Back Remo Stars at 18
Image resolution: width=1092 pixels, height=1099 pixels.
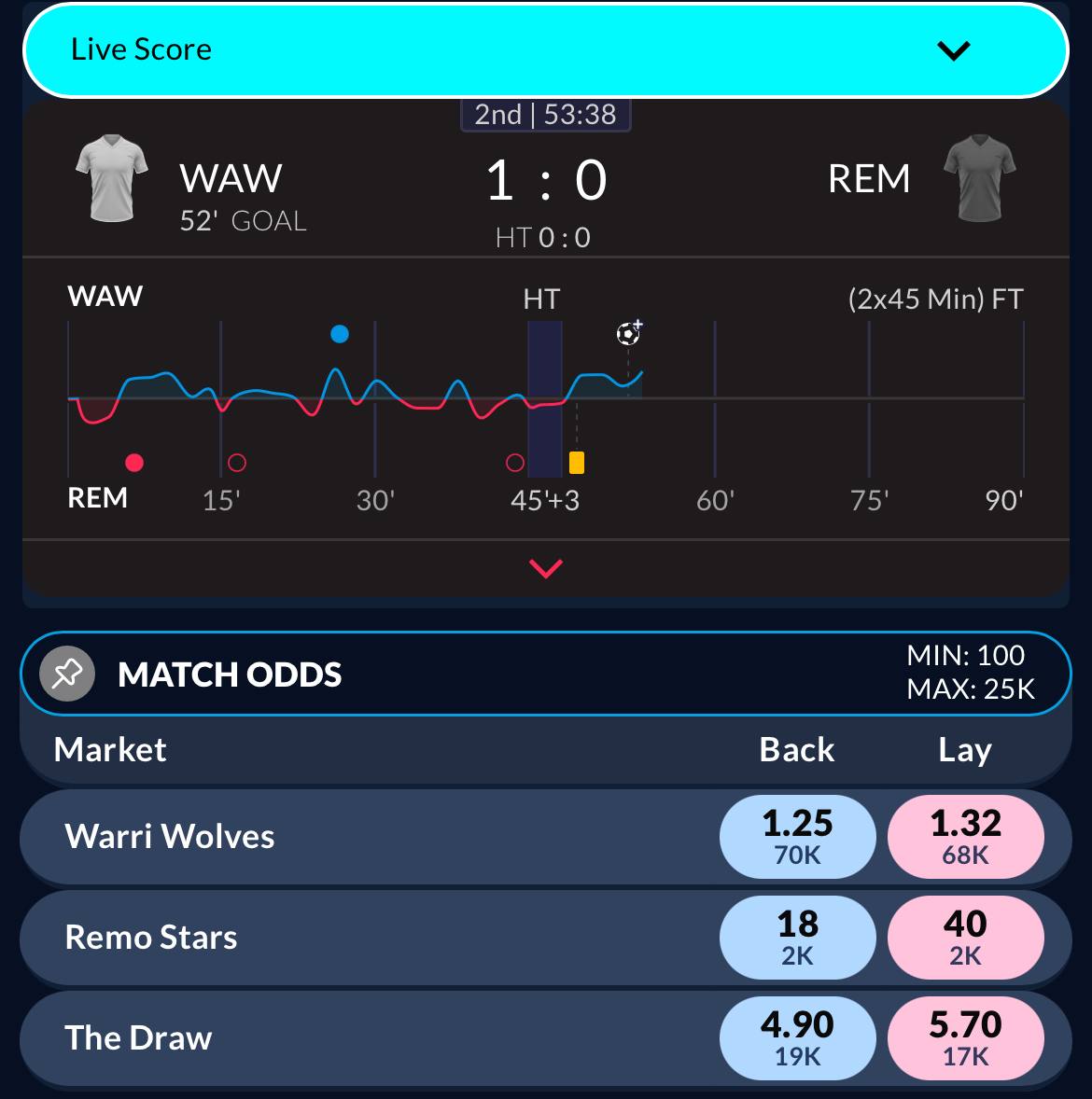tap(797, 938)
